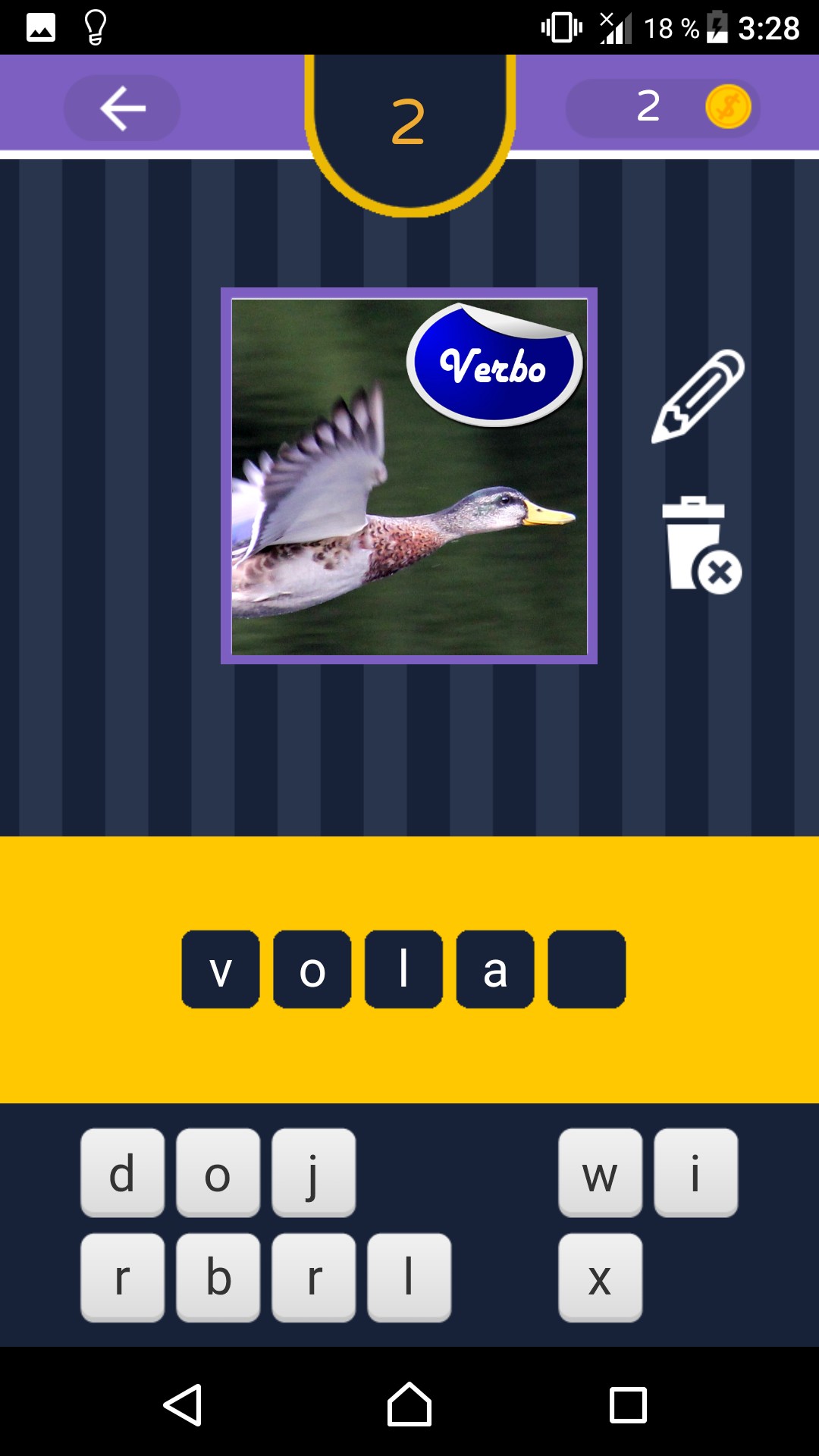This screenshot has height=1456, width=819.
Task: Use the pencil hint icon
Action: pyautogui.click(x=698, y=397)
